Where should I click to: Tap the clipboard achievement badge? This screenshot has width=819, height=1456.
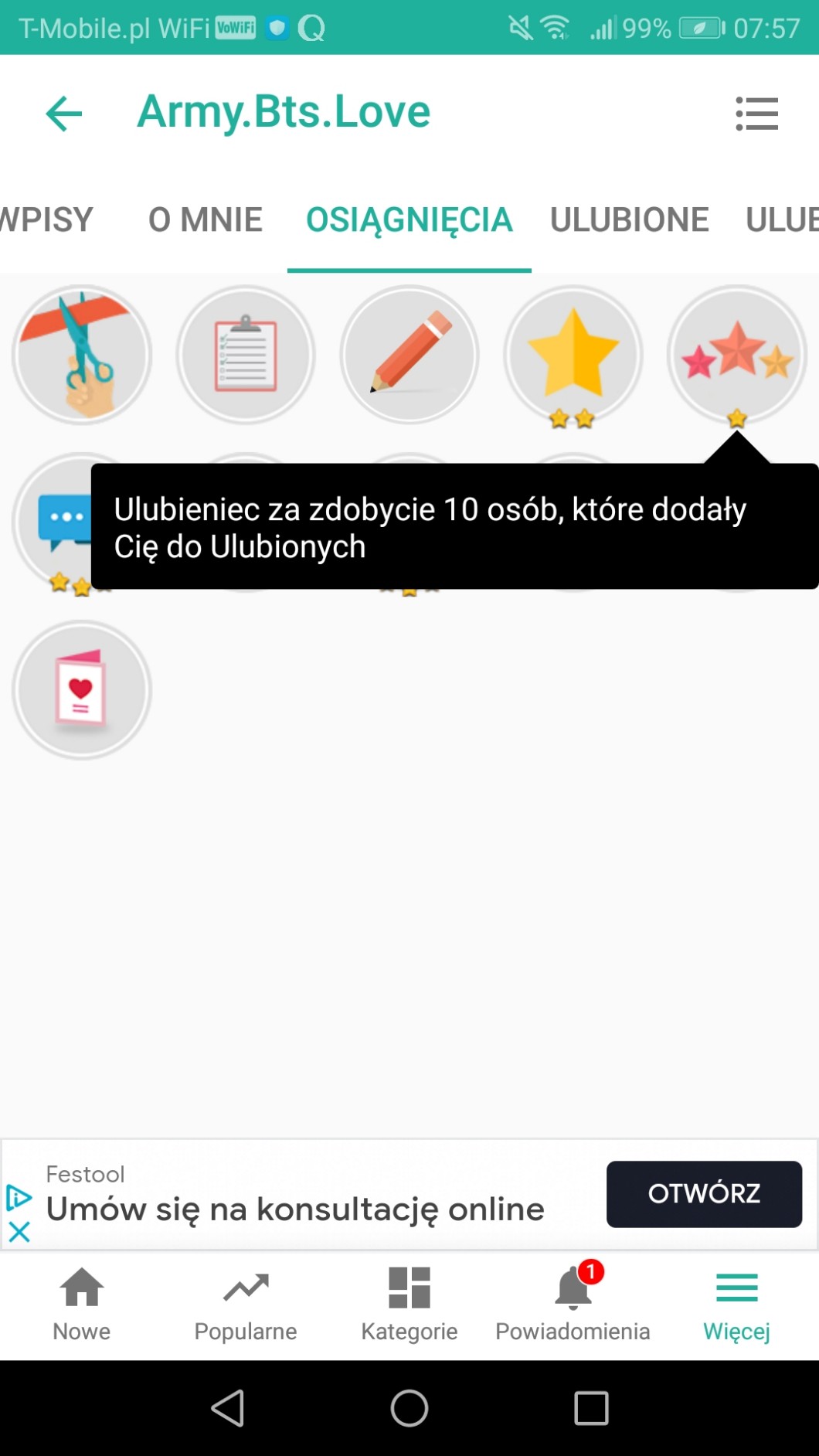coord(246,355)
